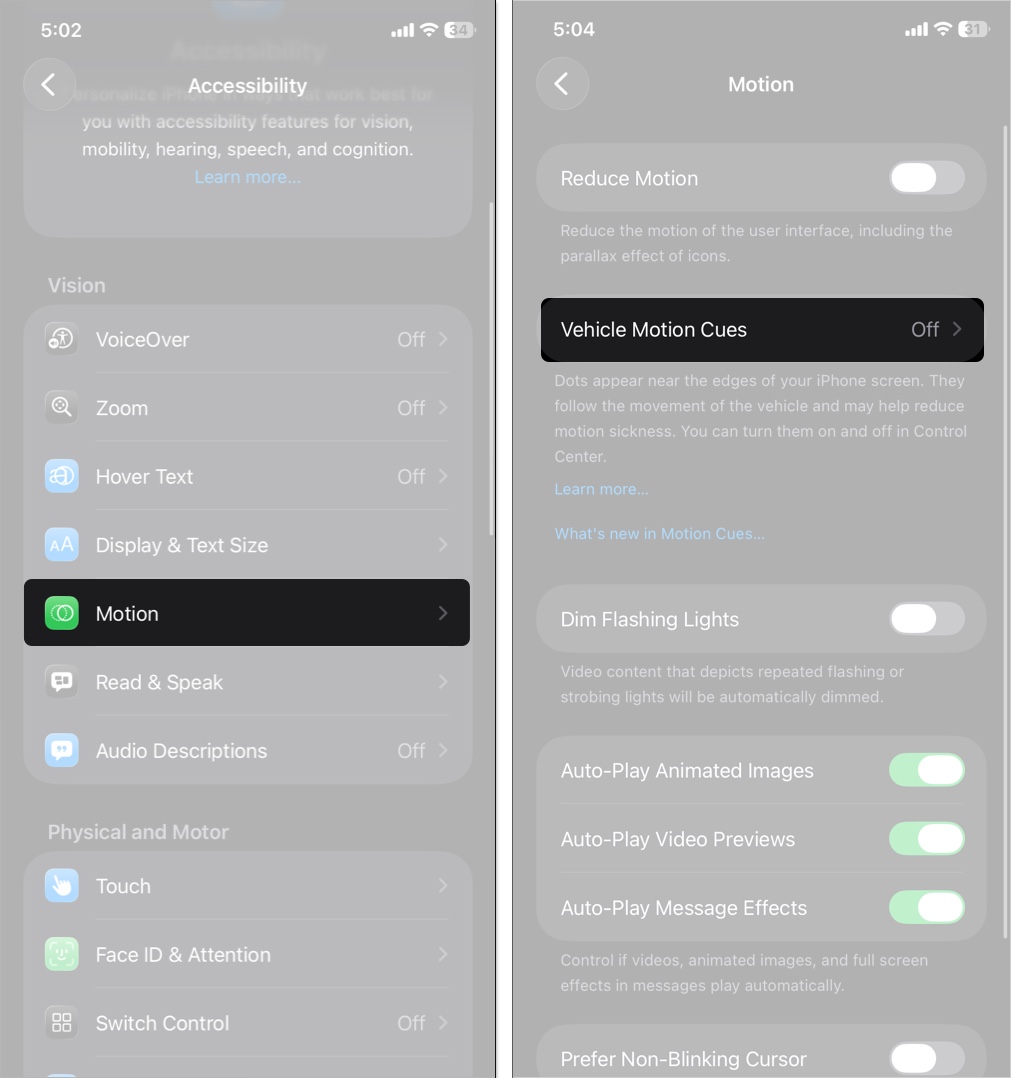Open Face ID & Attention
The height and width of the screenshot is (1078, 1011).
246,955
